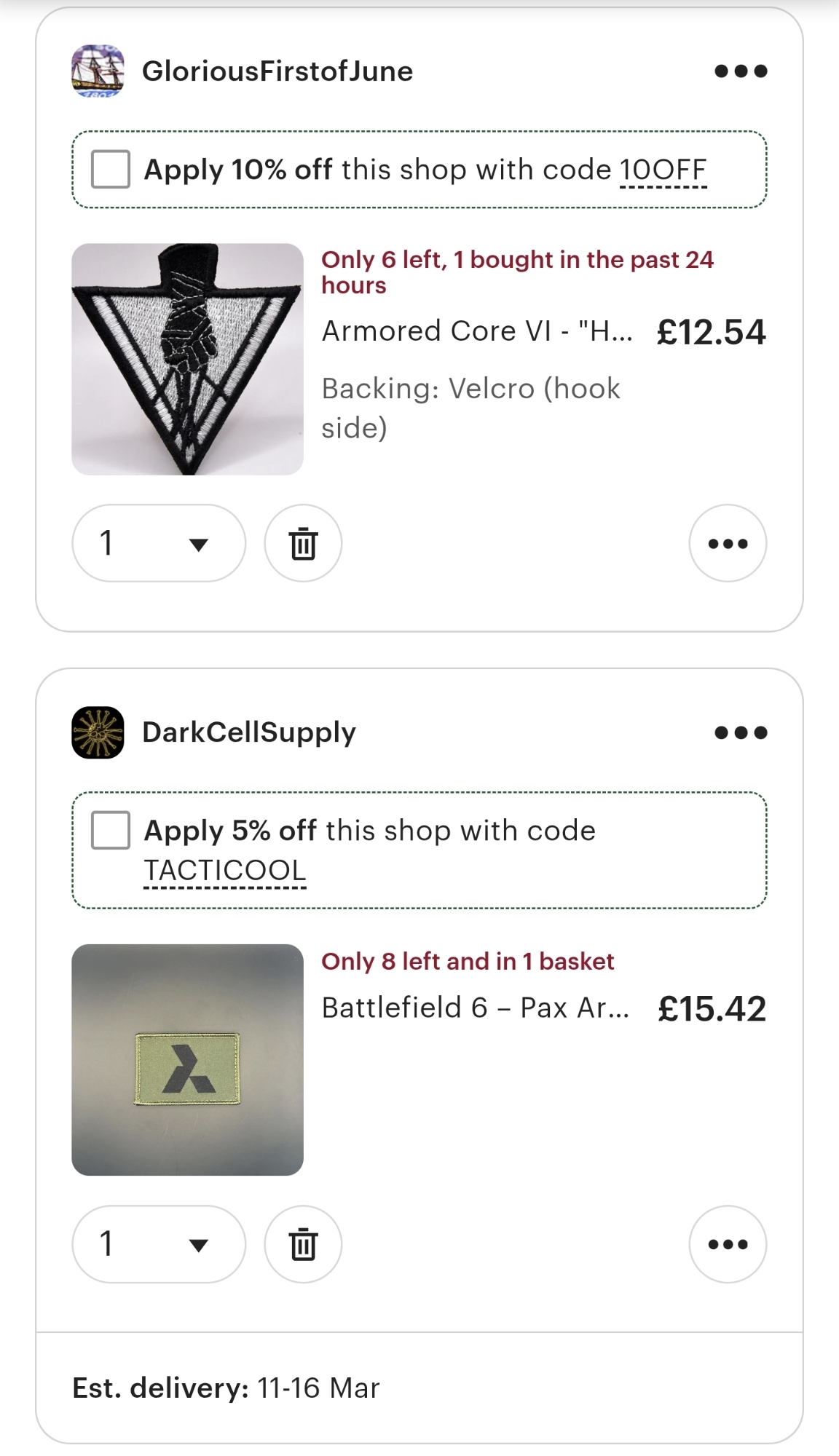This screenshot has height=1456, width=839.
Task: Open the GloriousFirstofJune shop options menu
Action: pyautogui.click(x=741, y=71)
